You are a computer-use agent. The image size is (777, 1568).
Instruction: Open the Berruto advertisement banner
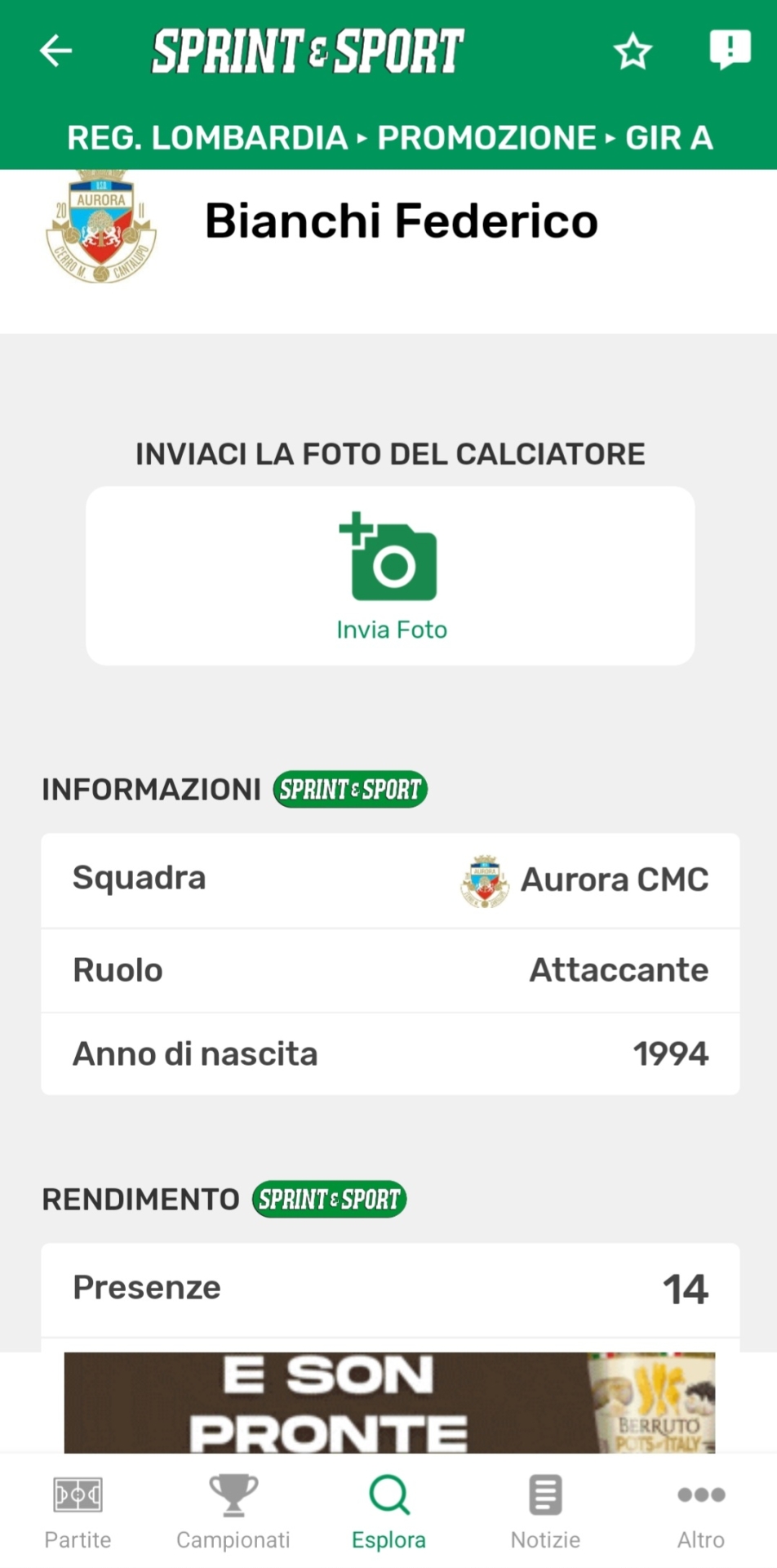389,1402
